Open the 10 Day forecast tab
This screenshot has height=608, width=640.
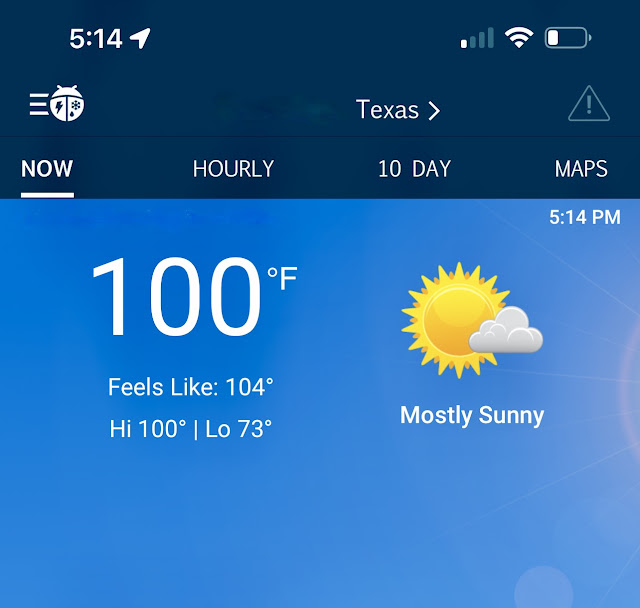[x=414, y=168]
